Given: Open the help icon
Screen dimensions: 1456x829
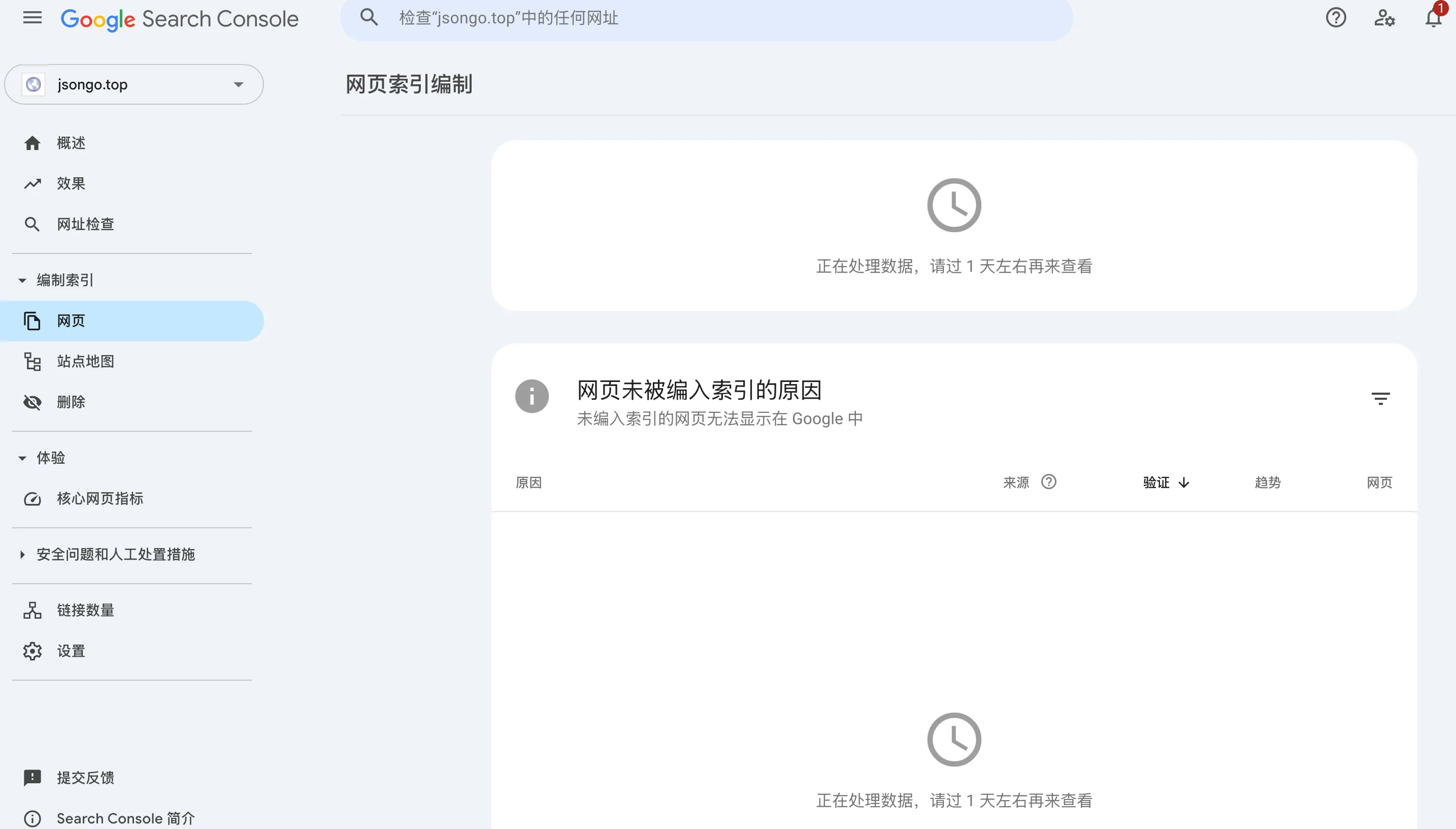Looking at the screenshot, I should (1335, 18).
